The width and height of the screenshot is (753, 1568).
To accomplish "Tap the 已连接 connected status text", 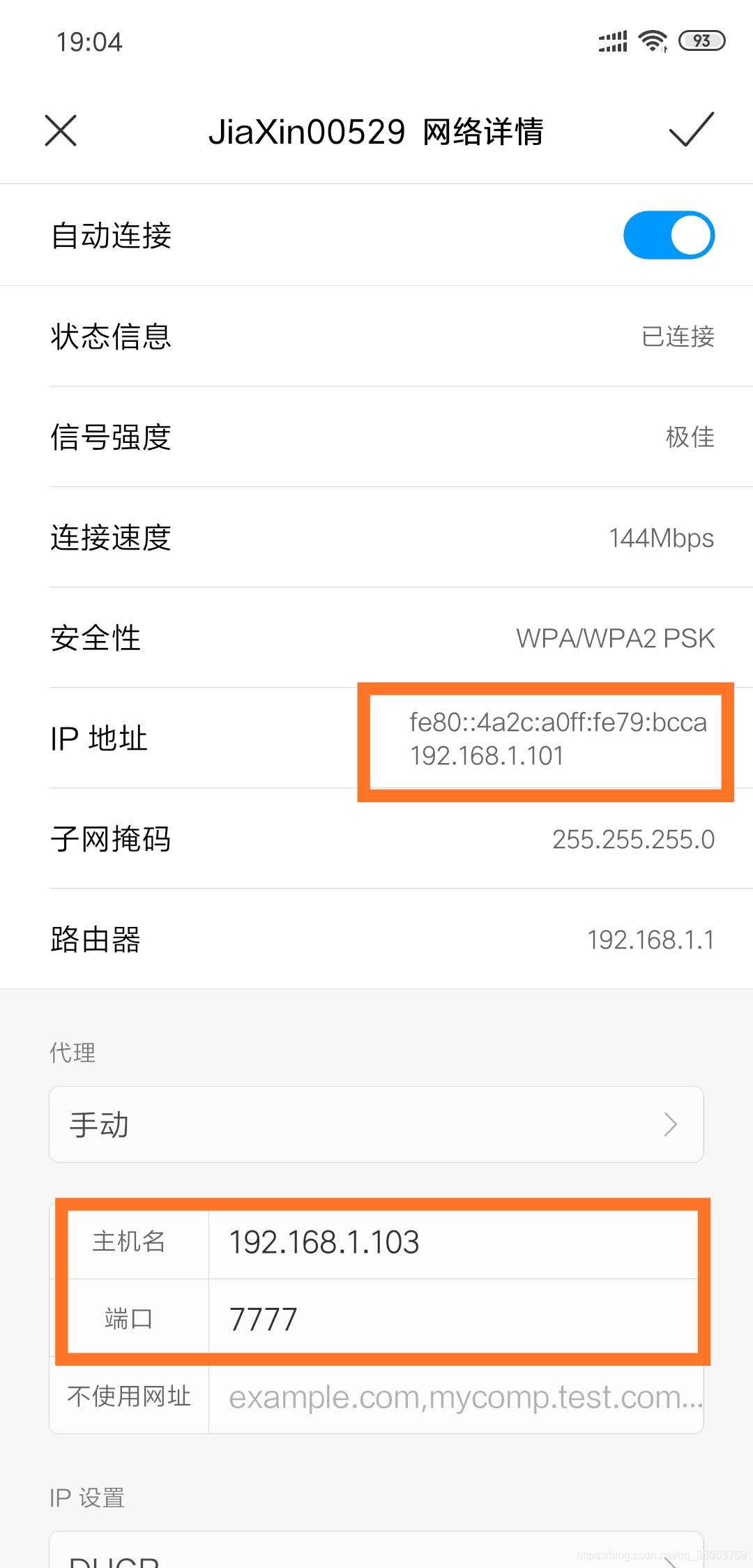I will point(677,337).
